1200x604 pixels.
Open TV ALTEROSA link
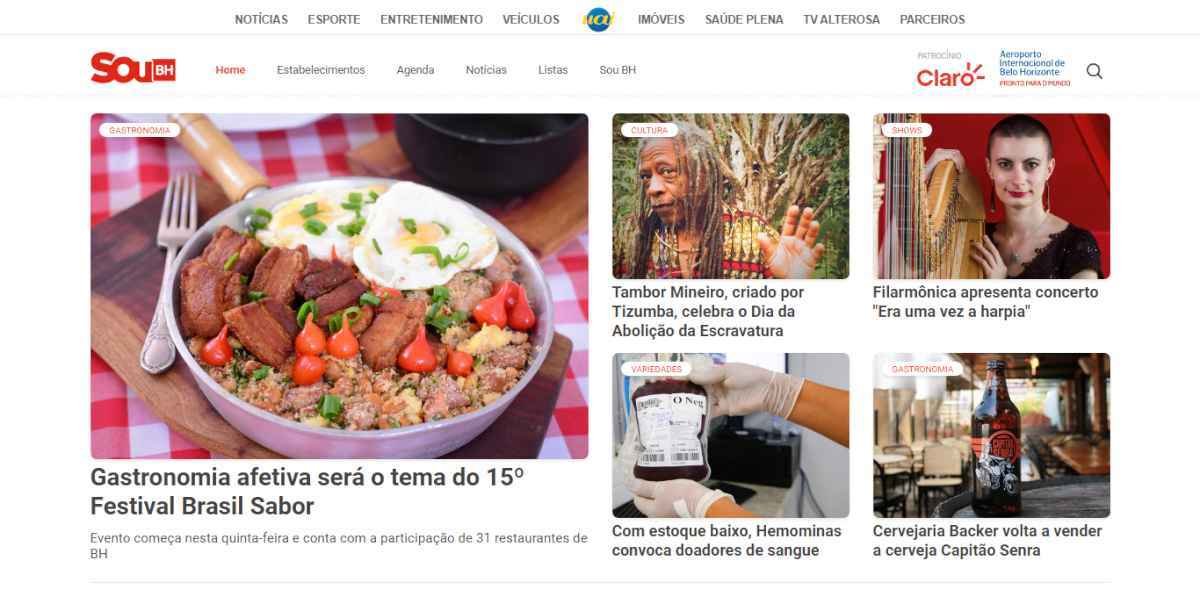pos(841,19)
